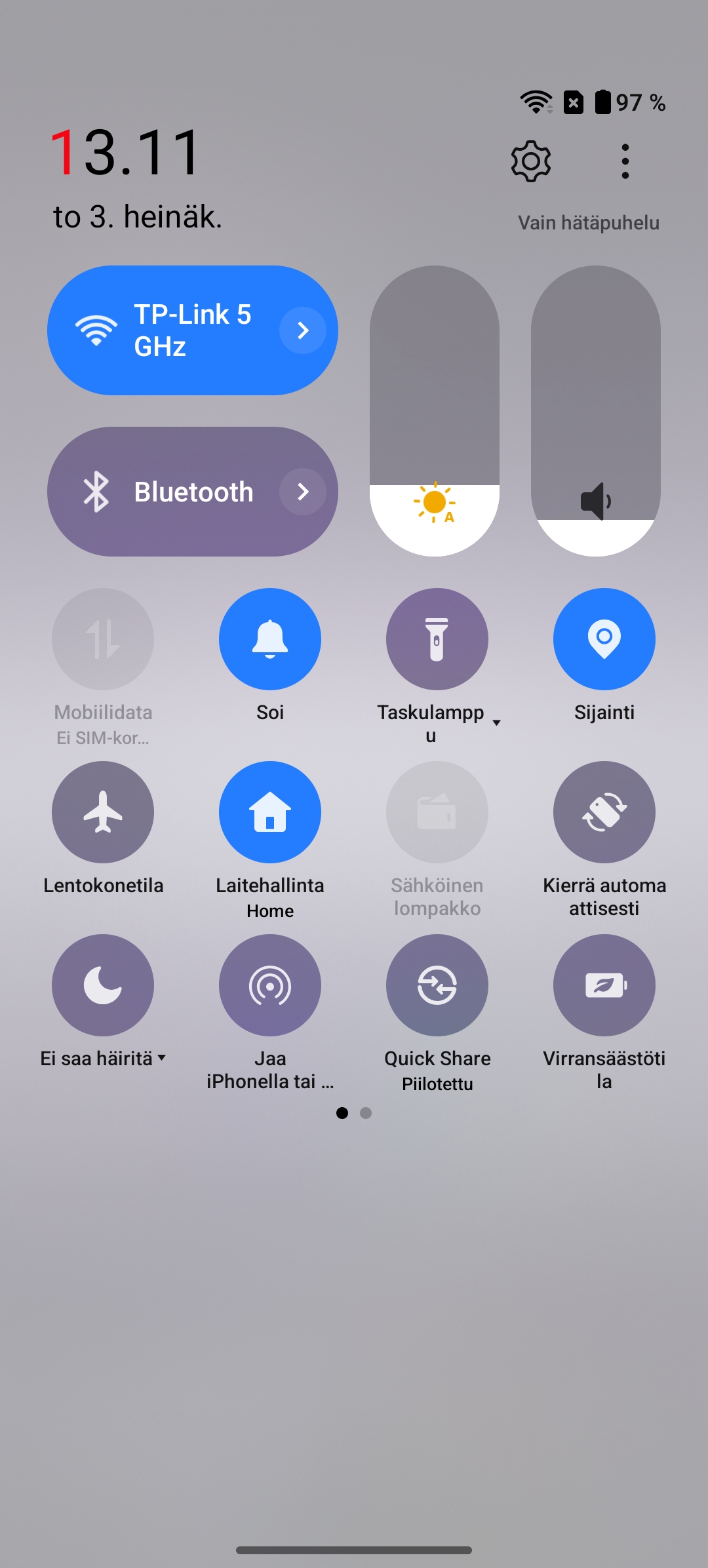
Task: Expand Bluetooth details with the arrow
Action: coord(303,492)
